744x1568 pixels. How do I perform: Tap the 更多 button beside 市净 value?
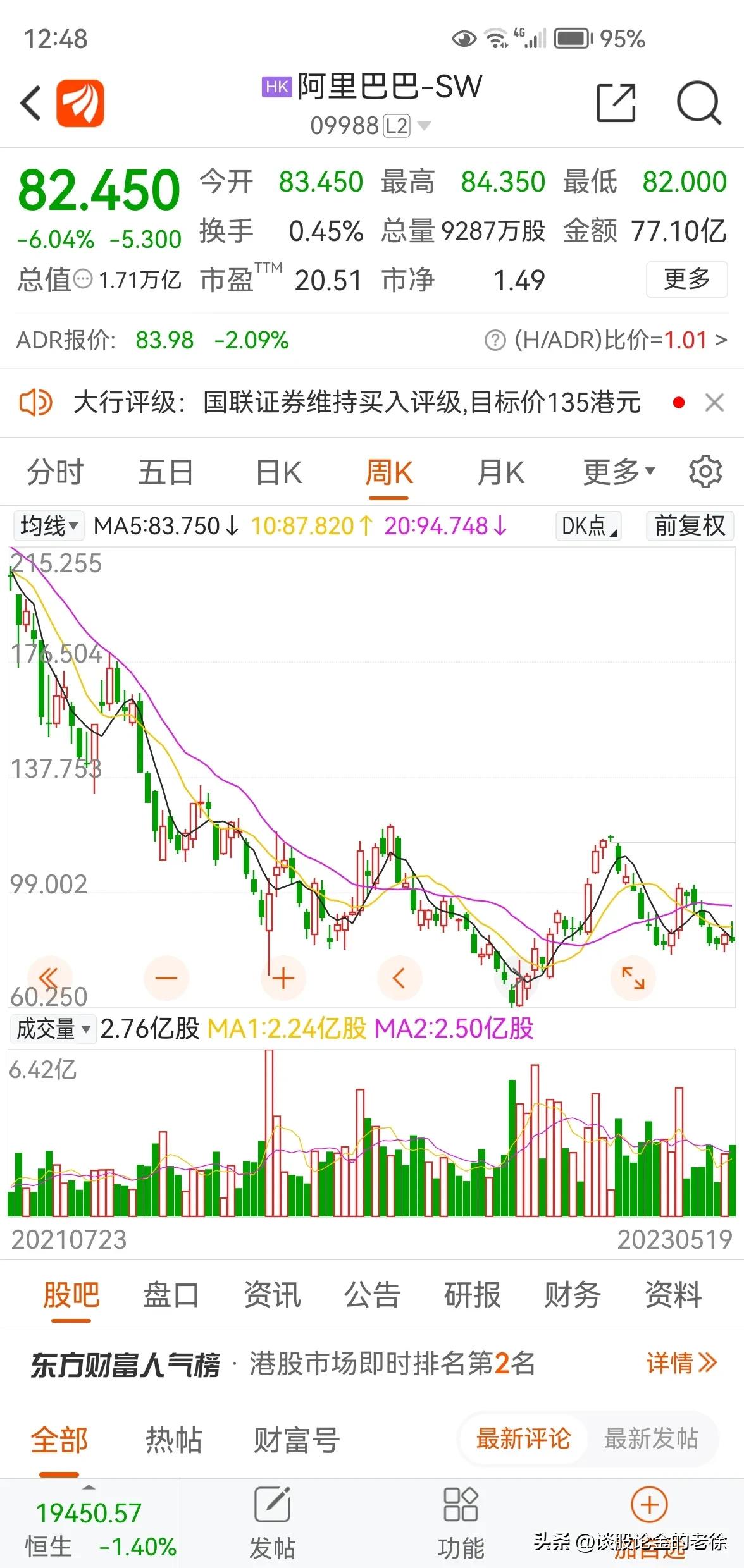click(x=686, y=280)
